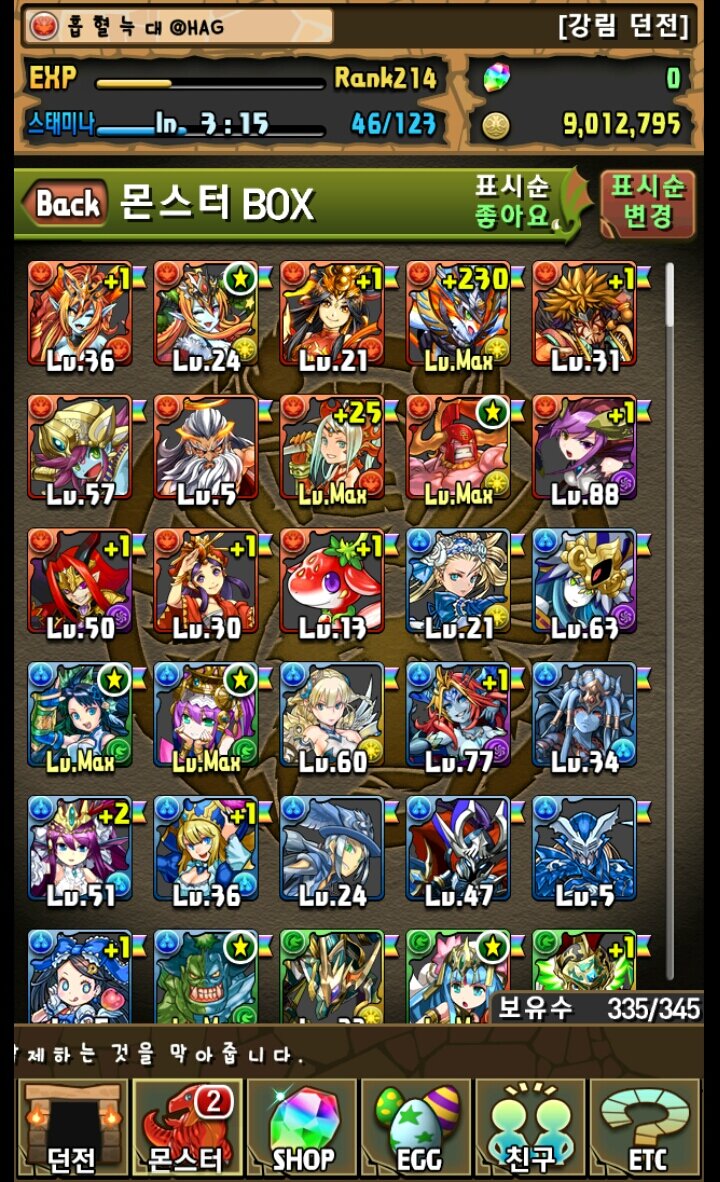This screenshot has width=720, height=1182.
Task: Open the Lv.57 golden-helmet monster
Action: [x=80, y=448]
